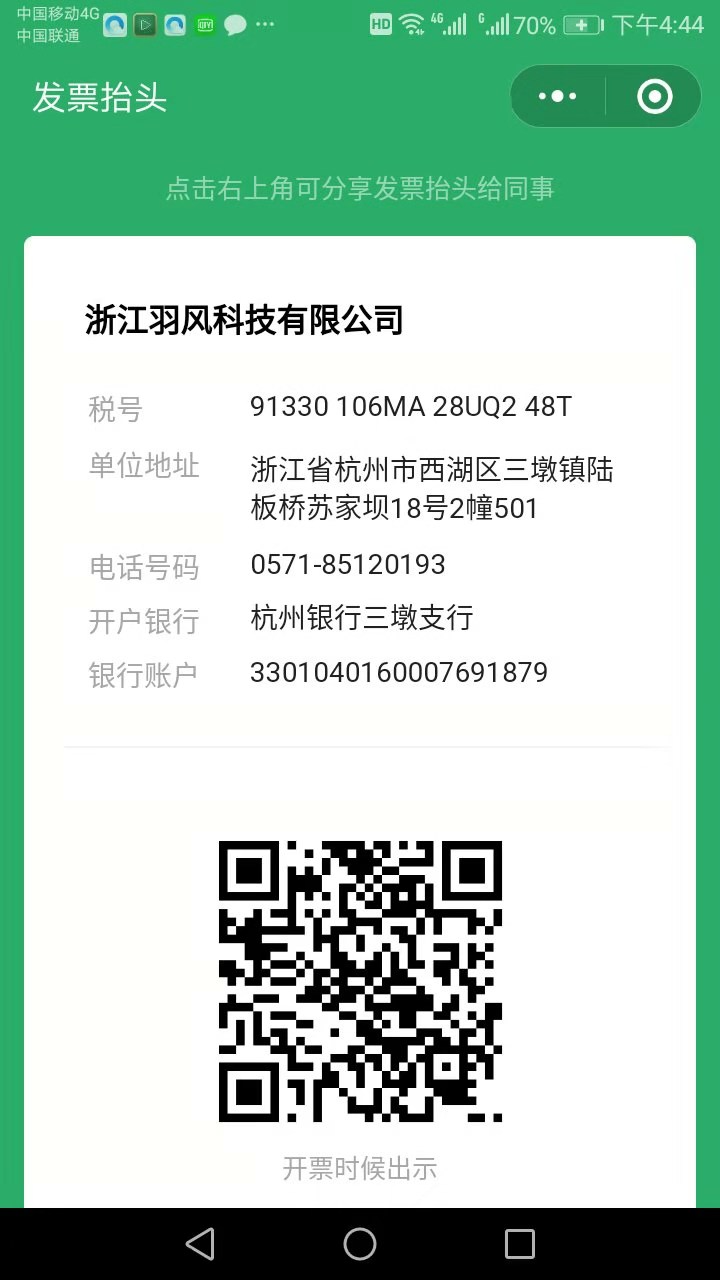
Task: Open the mini program three-dot menu
Action: [x=557, y=97]
